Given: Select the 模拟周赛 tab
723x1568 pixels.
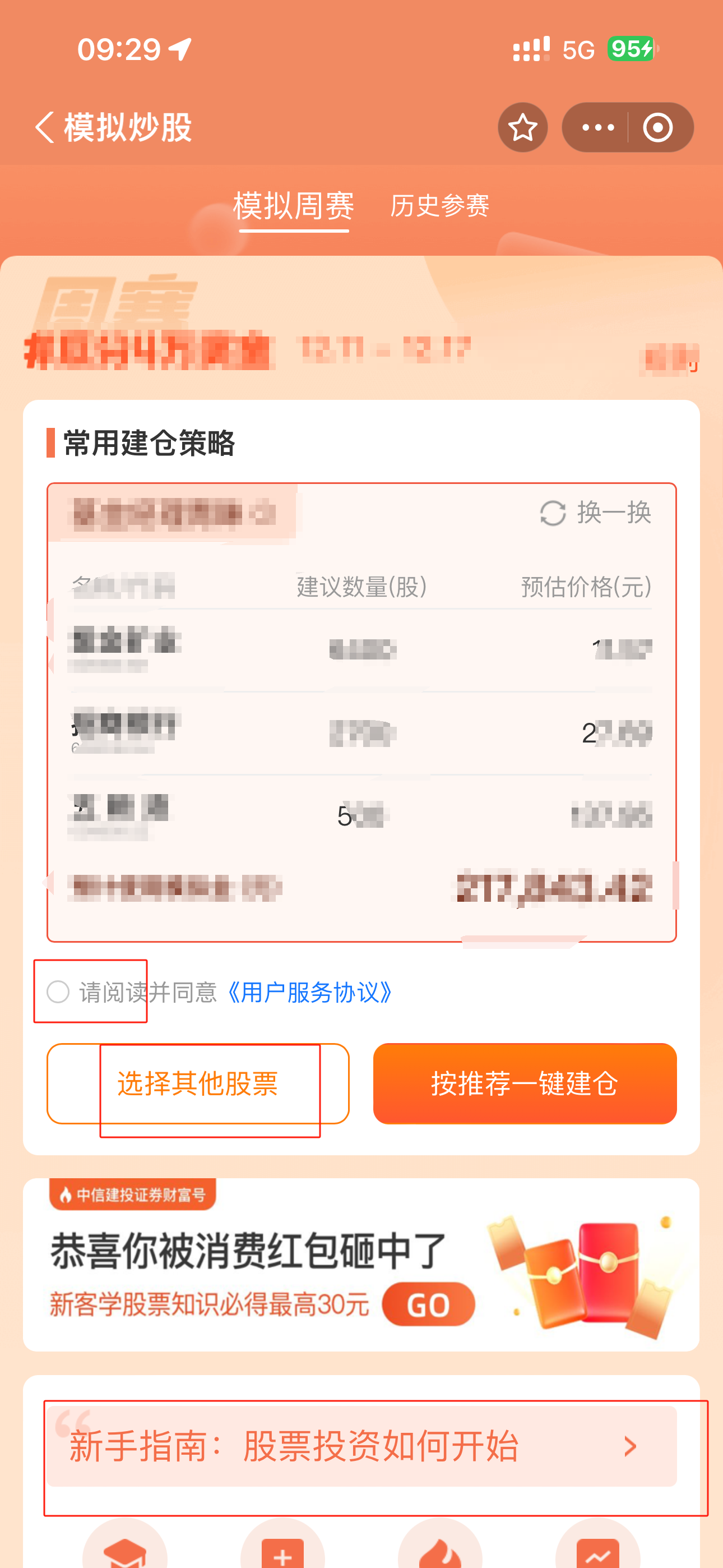Looking at the screenshot, I should point(293,206).
